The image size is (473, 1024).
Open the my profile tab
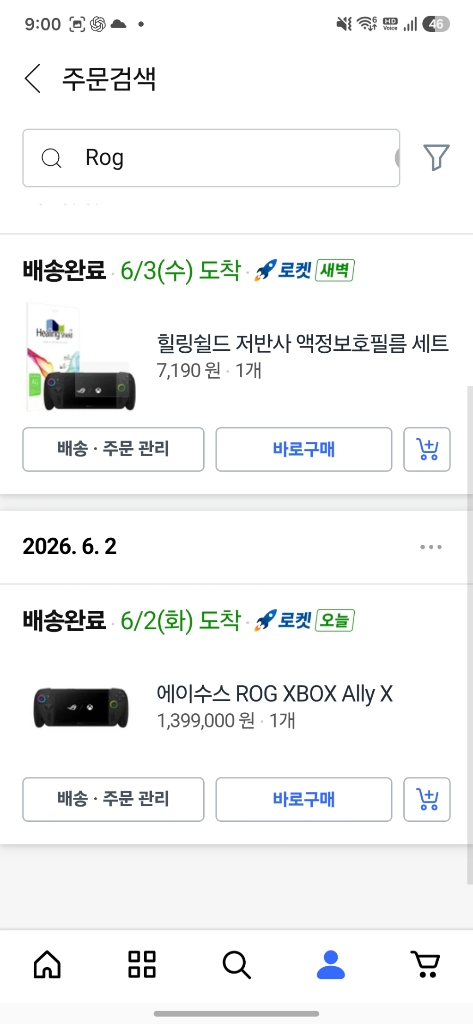pos(331,964)
